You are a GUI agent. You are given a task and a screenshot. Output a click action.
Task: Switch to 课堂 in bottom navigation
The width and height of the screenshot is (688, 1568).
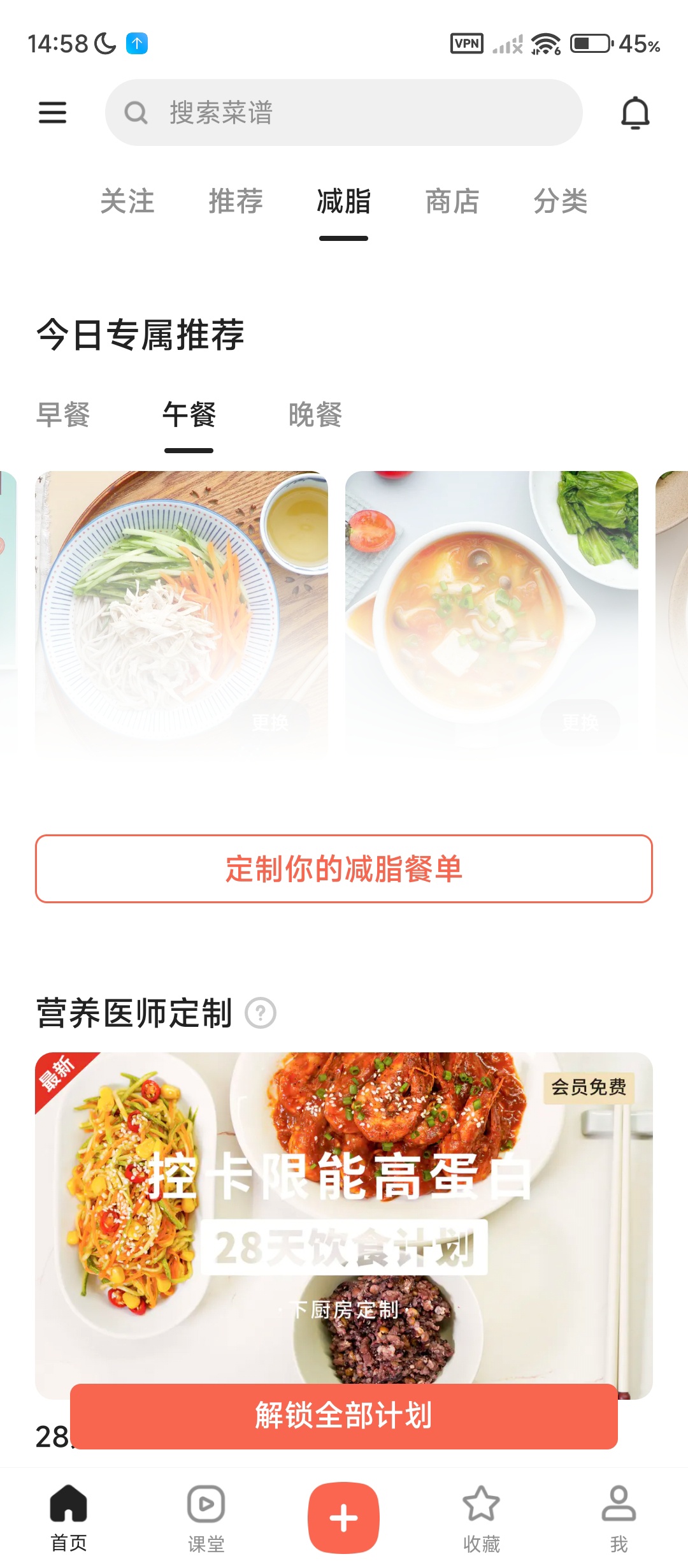click(206, 1518)
